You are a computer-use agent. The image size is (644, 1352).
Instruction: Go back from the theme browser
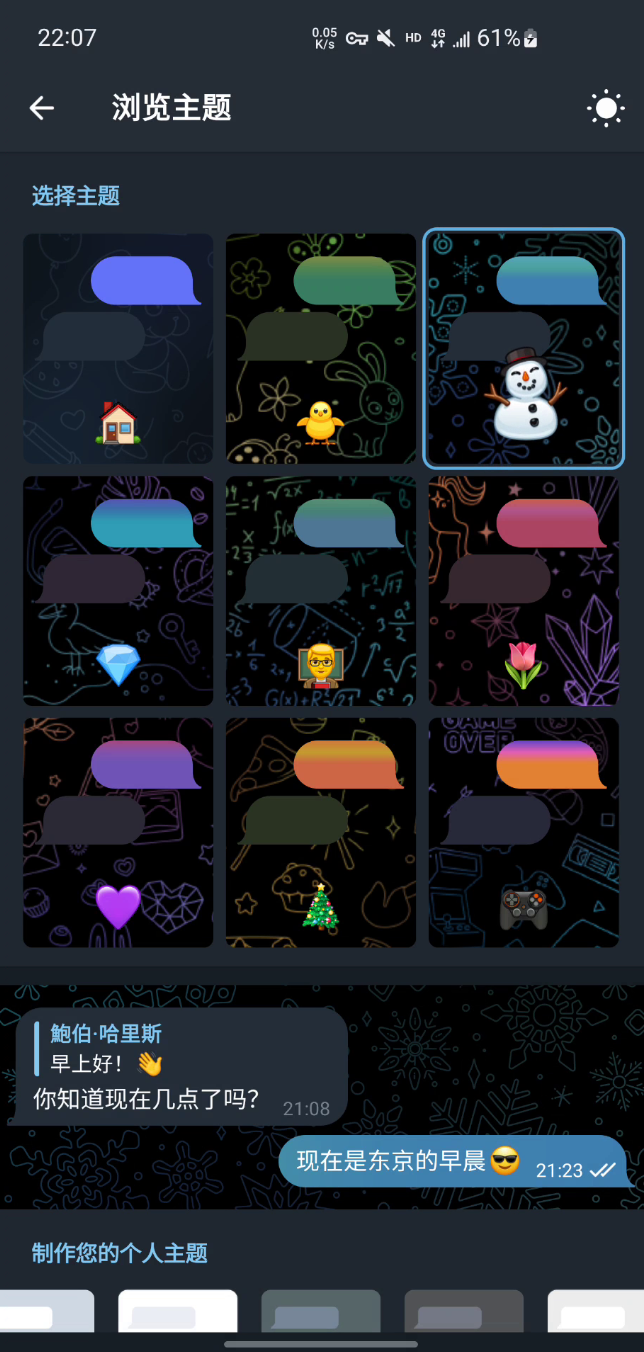coord(41,108)
